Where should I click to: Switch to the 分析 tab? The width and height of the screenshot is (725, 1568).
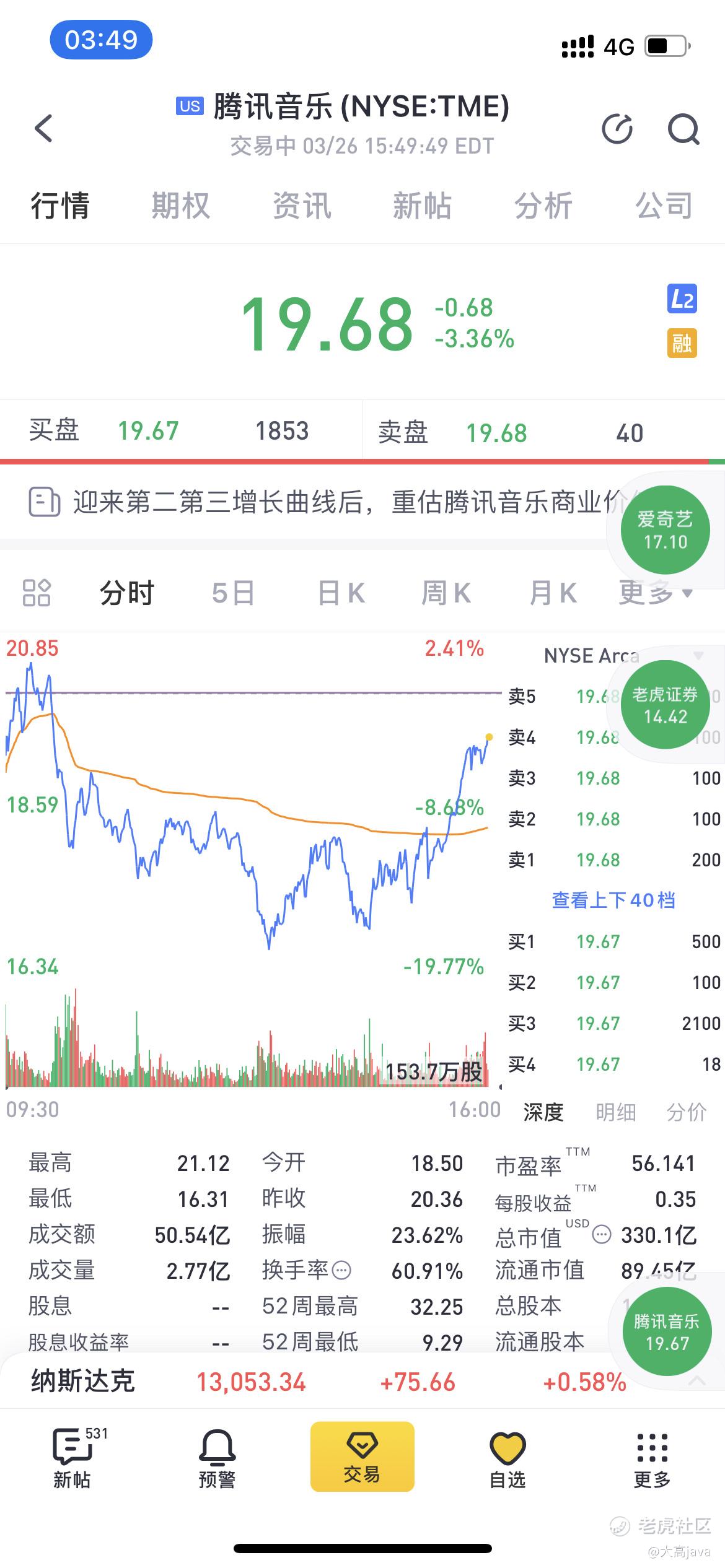click(543, 206)
